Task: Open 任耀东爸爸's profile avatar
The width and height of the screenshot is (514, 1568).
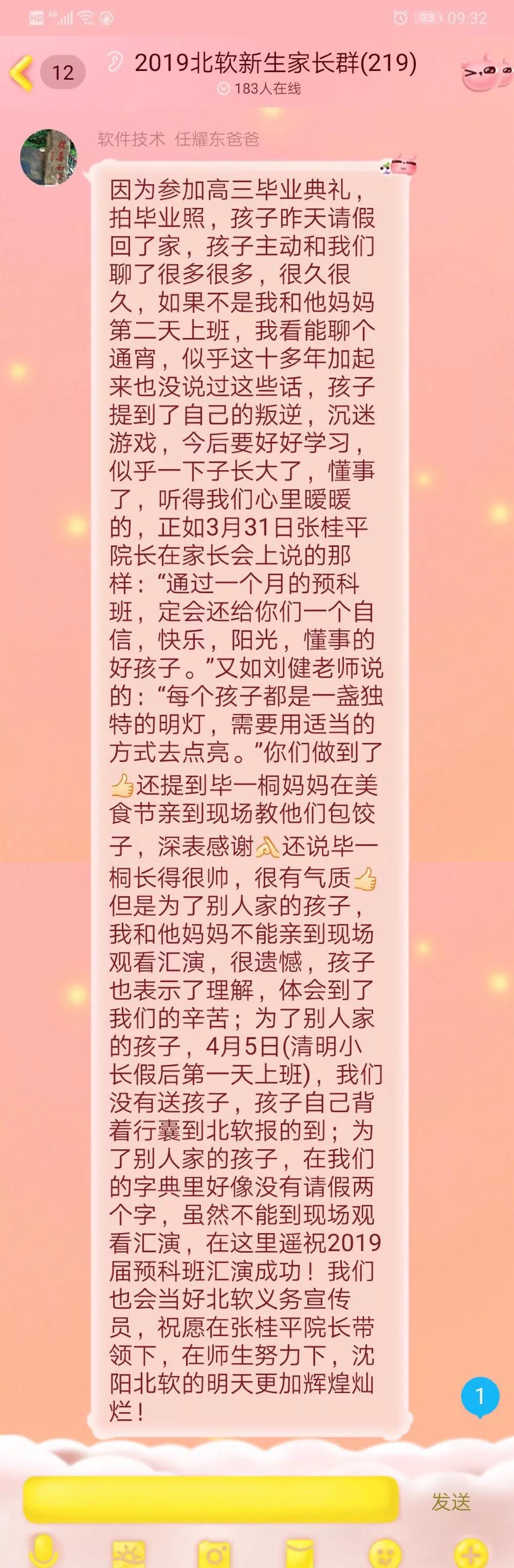Action: coord(49,157)
